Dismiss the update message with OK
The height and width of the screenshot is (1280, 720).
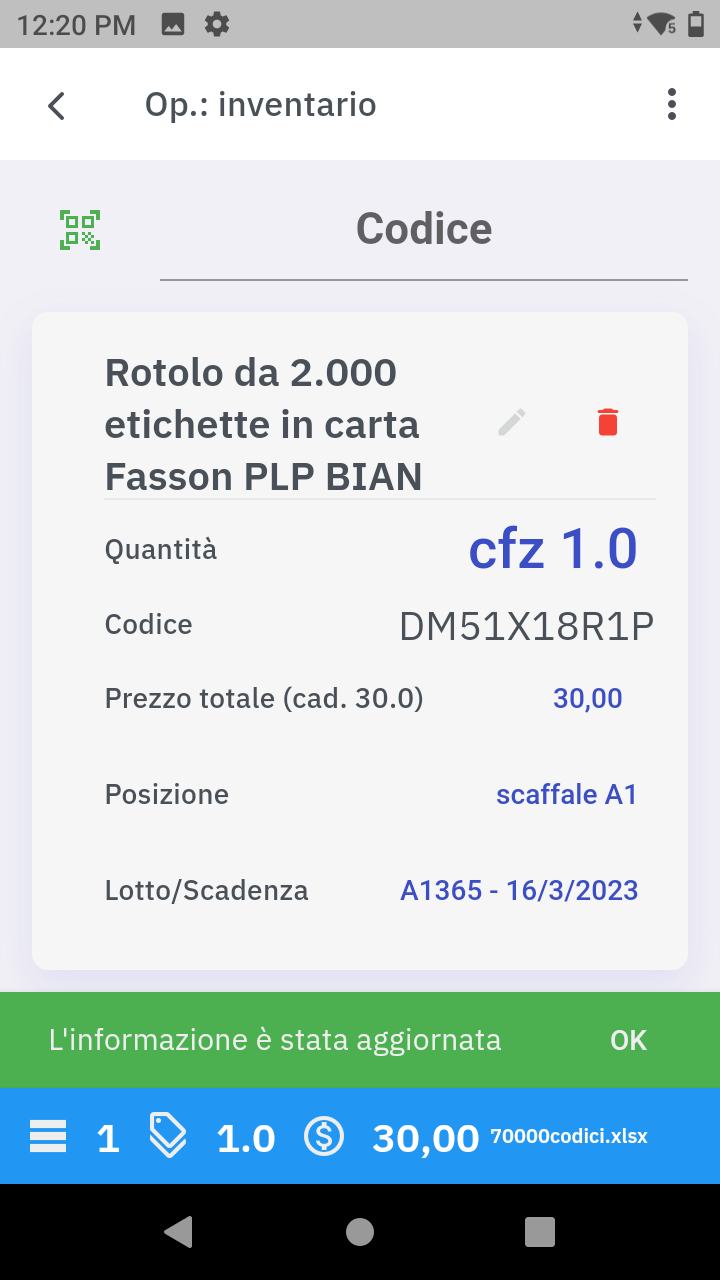[x=628, y=1040]
